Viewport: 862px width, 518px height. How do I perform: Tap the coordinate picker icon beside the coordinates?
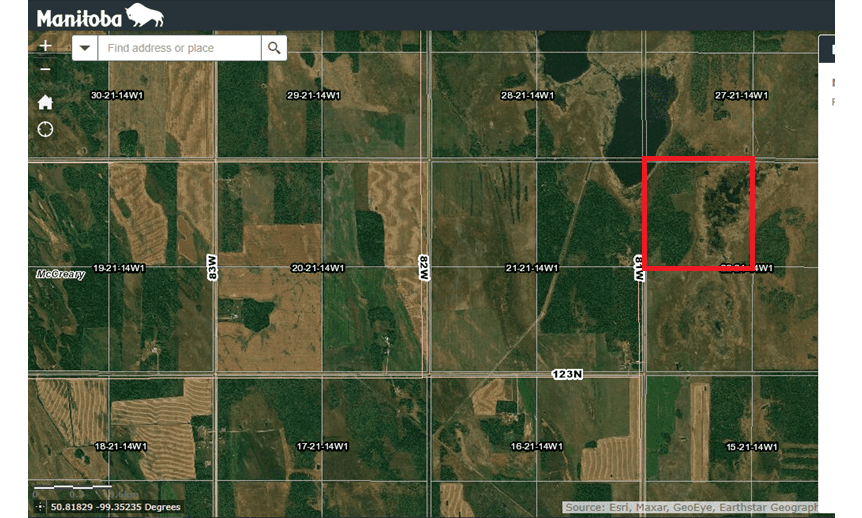point(40,507)
